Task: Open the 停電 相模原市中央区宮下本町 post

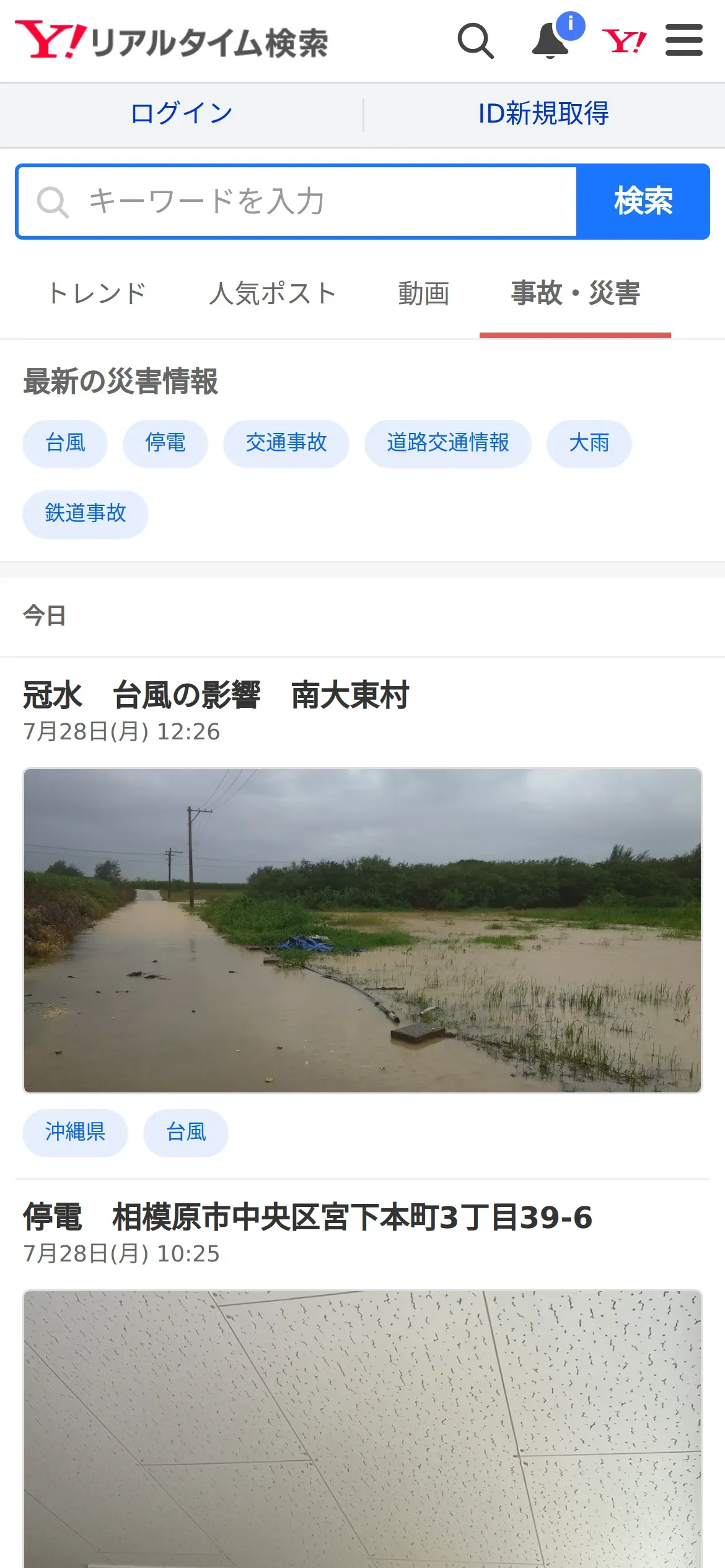Action: pos(307,1217)
